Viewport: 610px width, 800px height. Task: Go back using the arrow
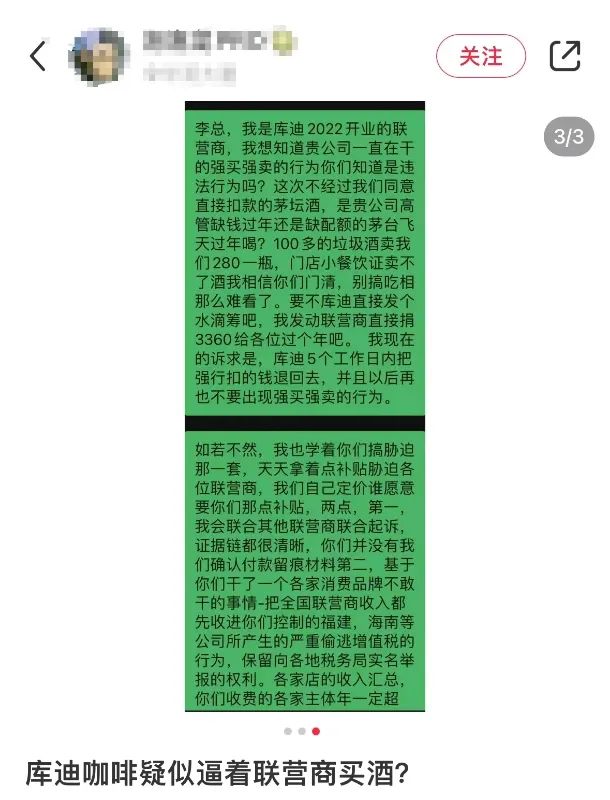38,56
